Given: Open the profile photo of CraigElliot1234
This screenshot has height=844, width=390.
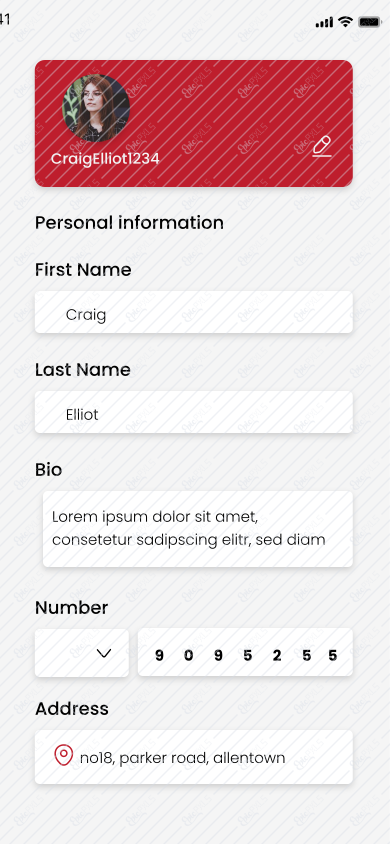Looking at the screenshot, I should 96,108.
